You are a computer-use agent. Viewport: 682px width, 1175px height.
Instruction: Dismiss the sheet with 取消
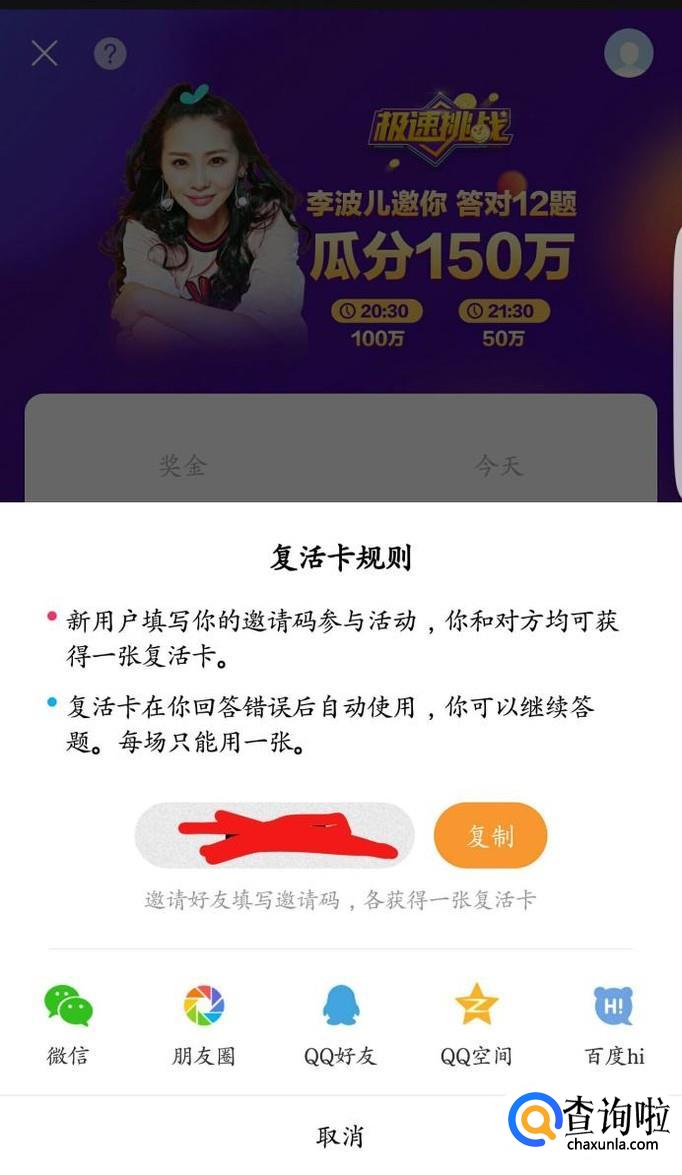340,1136
